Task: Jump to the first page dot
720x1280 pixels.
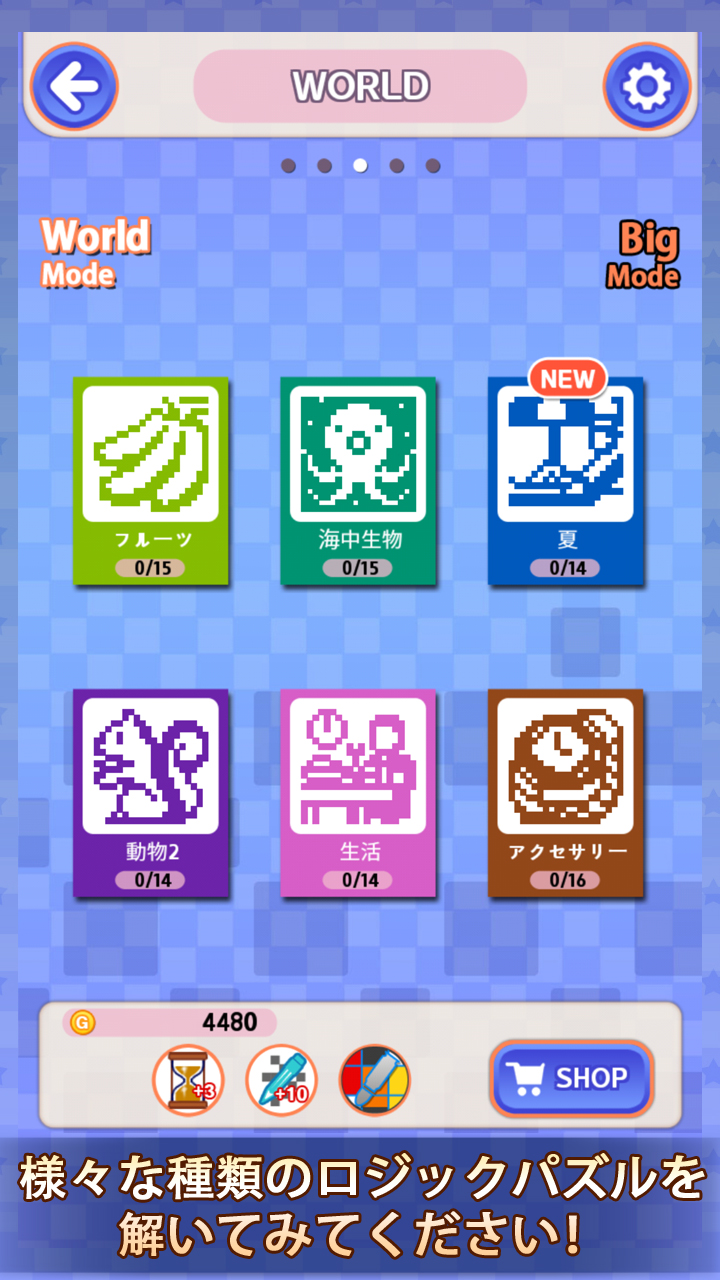Action: point(289,166)
